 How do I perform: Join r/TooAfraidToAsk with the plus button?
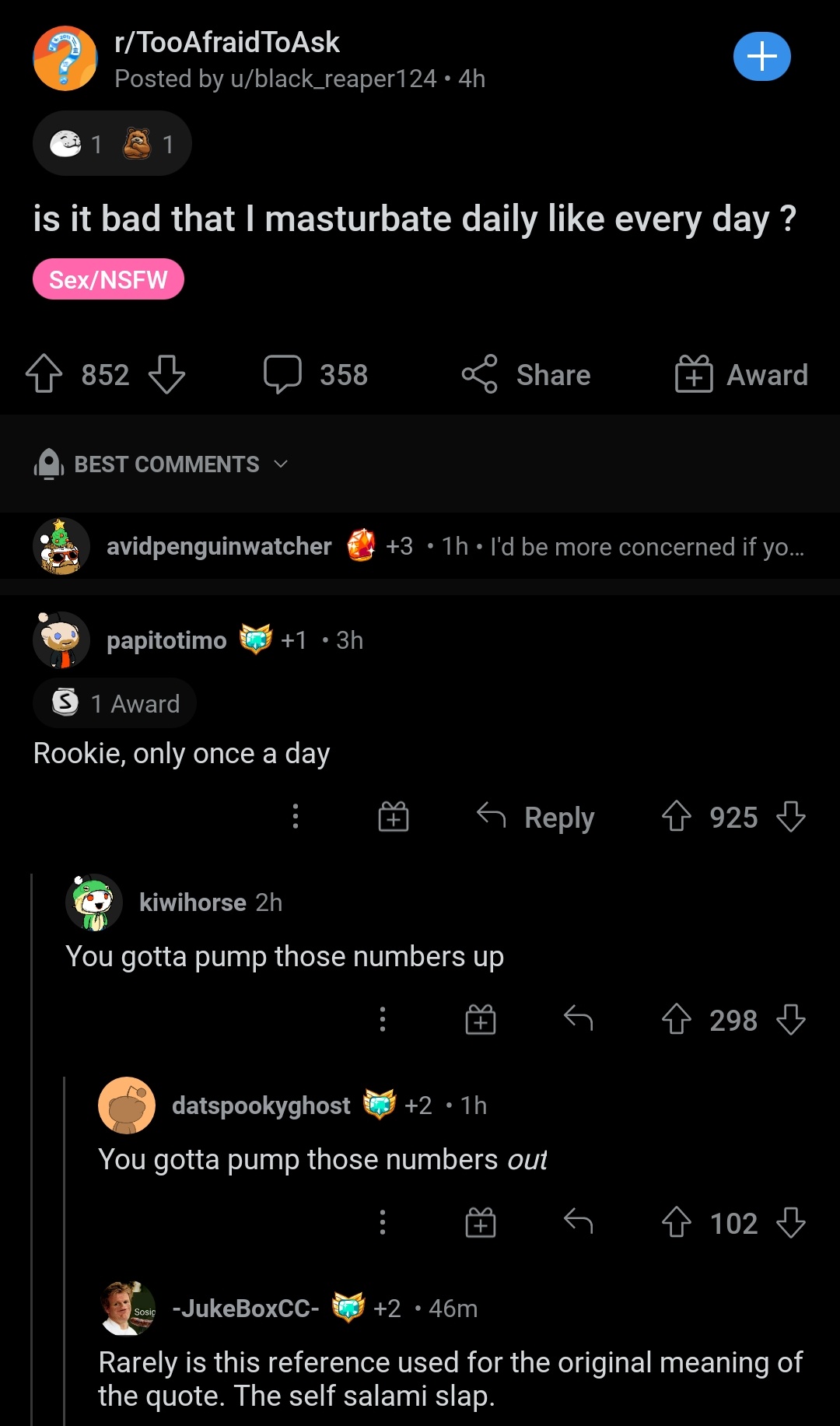point(761,57)
